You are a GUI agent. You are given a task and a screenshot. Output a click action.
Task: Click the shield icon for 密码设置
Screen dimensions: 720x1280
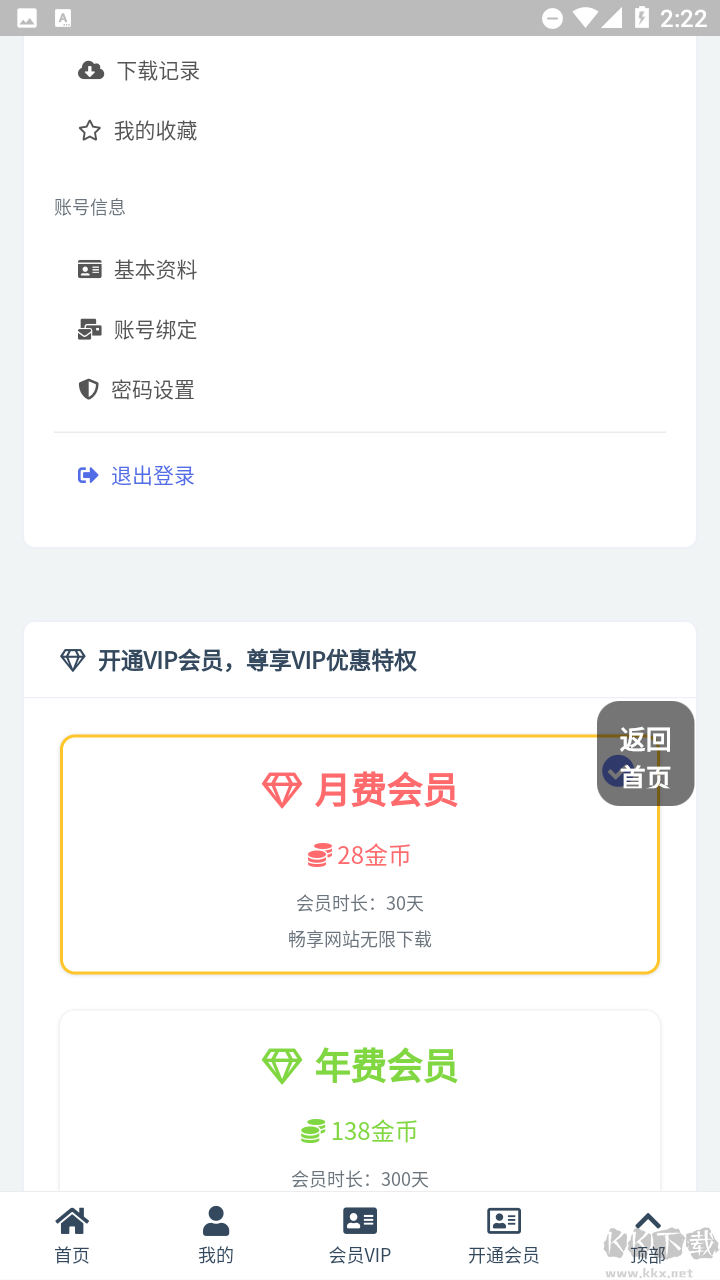90,389
